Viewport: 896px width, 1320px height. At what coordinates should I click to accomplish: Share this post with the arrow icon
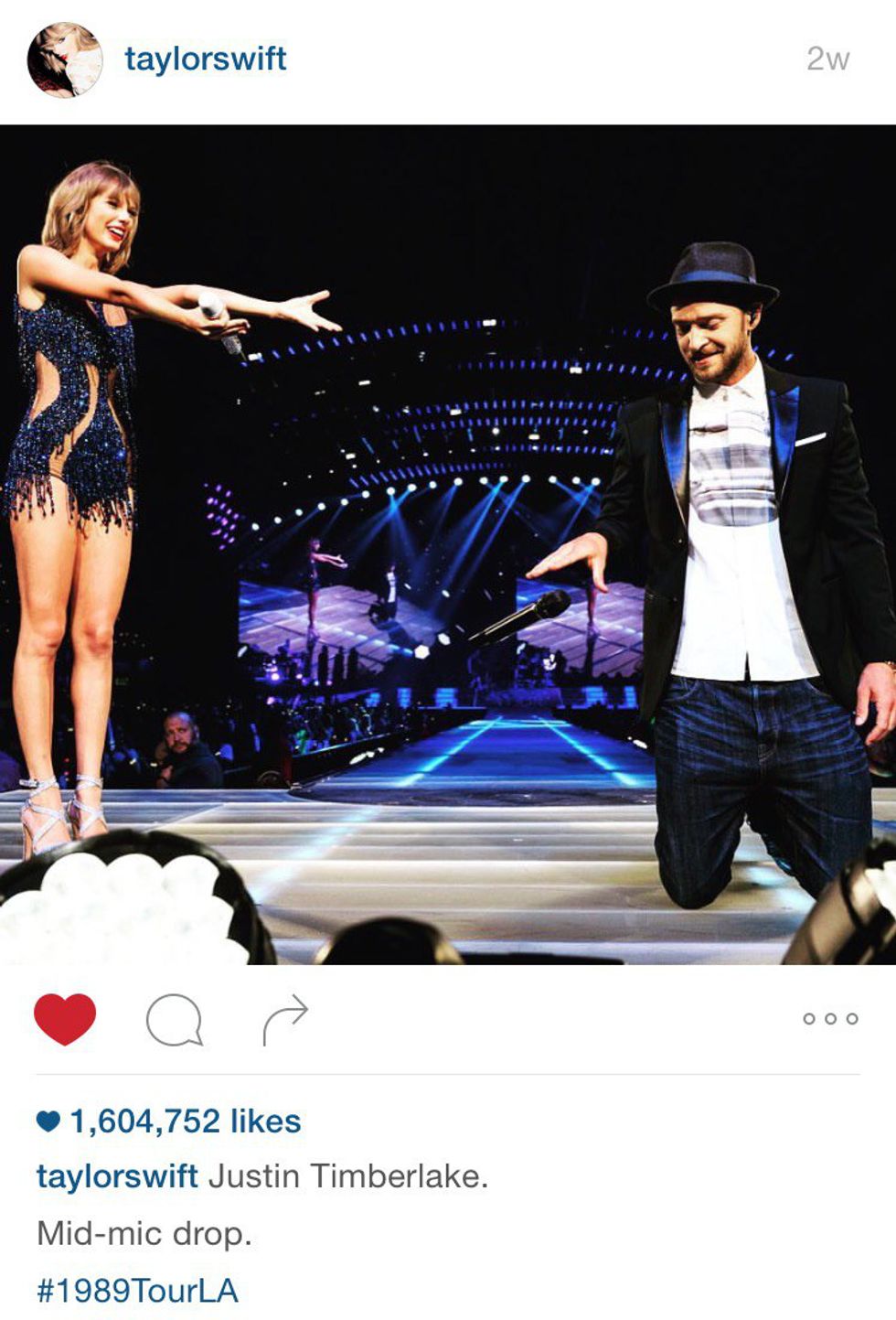(285, 1019)
